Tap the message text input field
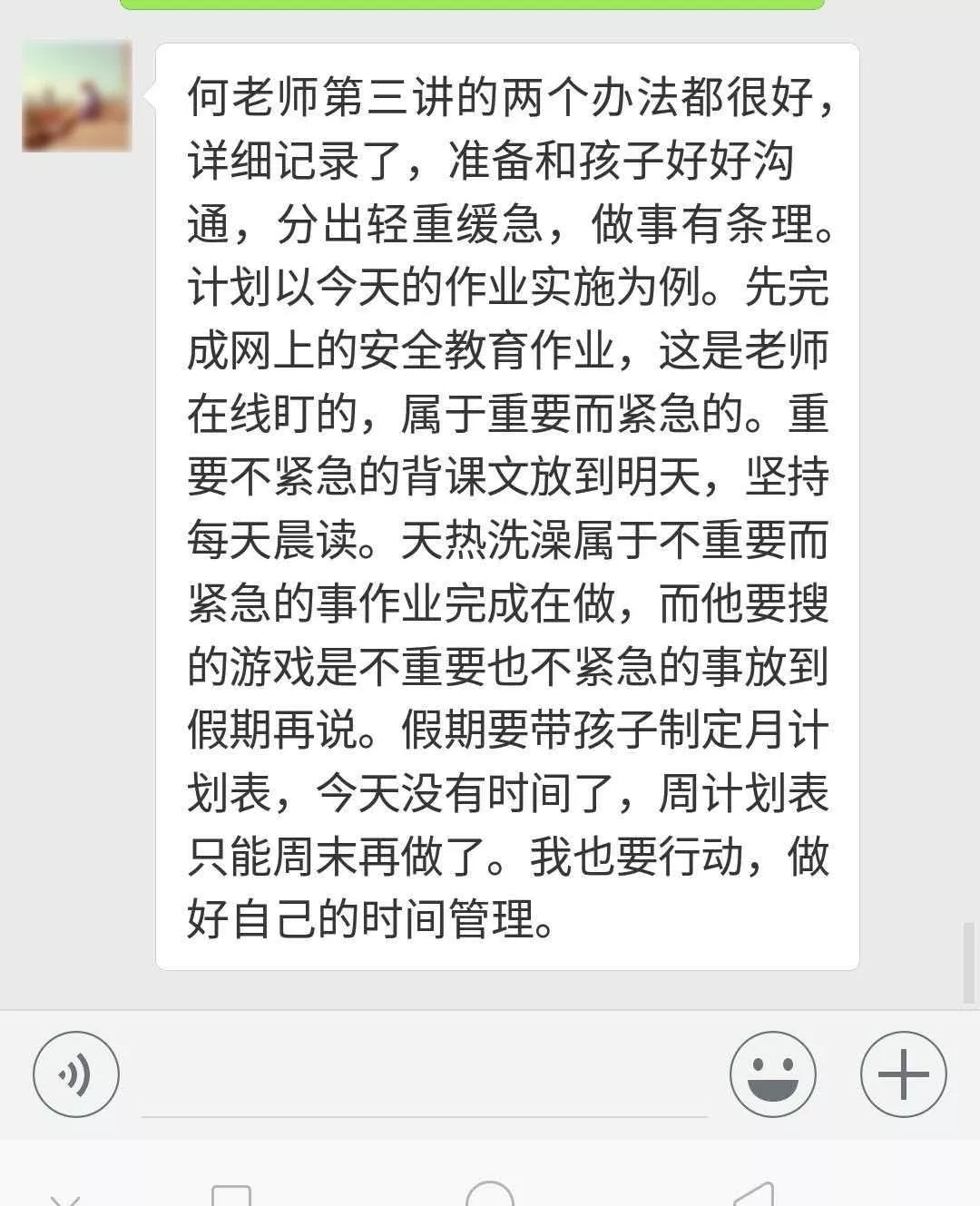980x1206 pixels. (x=424, y=1084)
